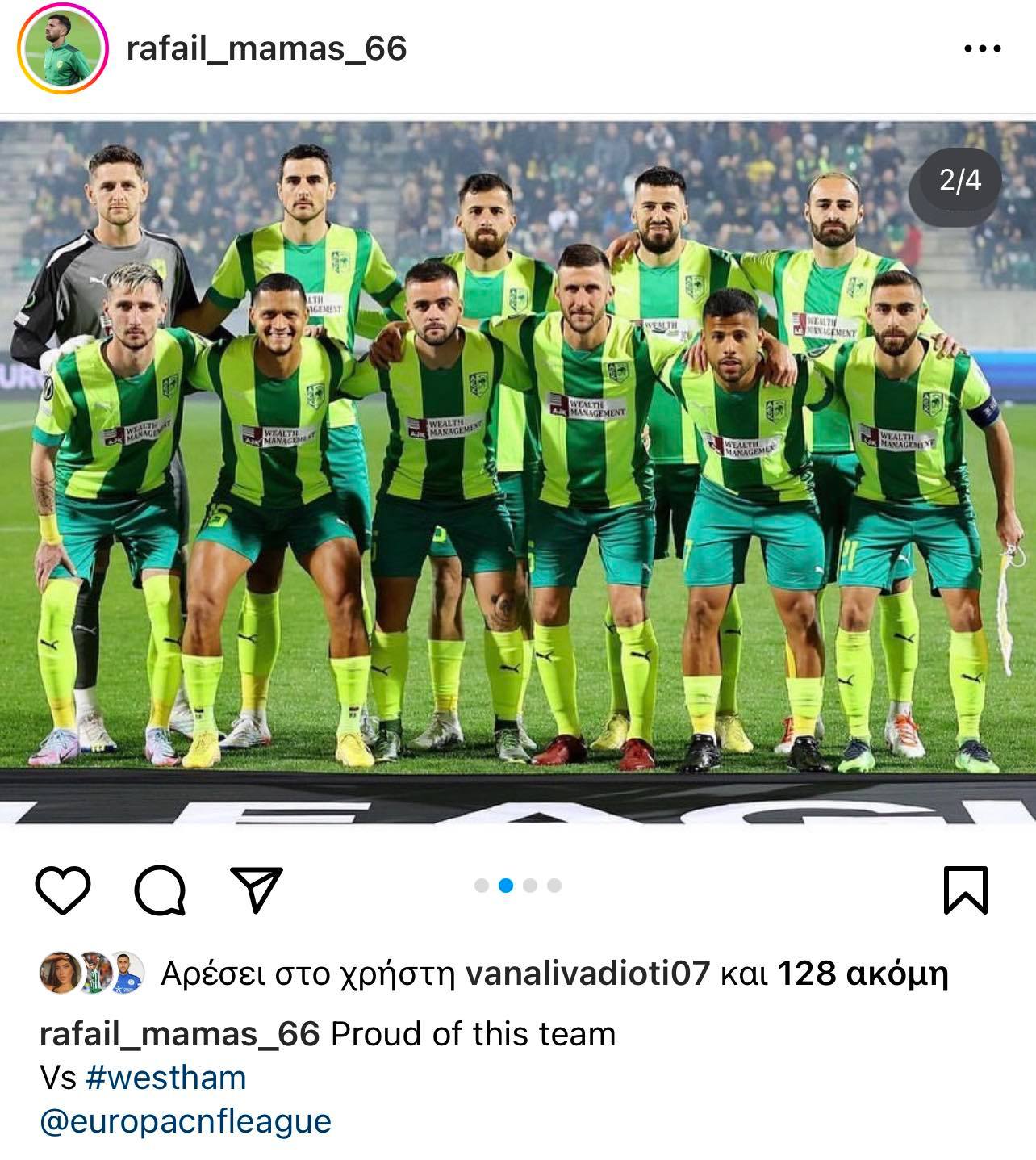Screen dimensions: 1036x1160
Task: Save the post with the bookmark icon
Action: [965, 890]
